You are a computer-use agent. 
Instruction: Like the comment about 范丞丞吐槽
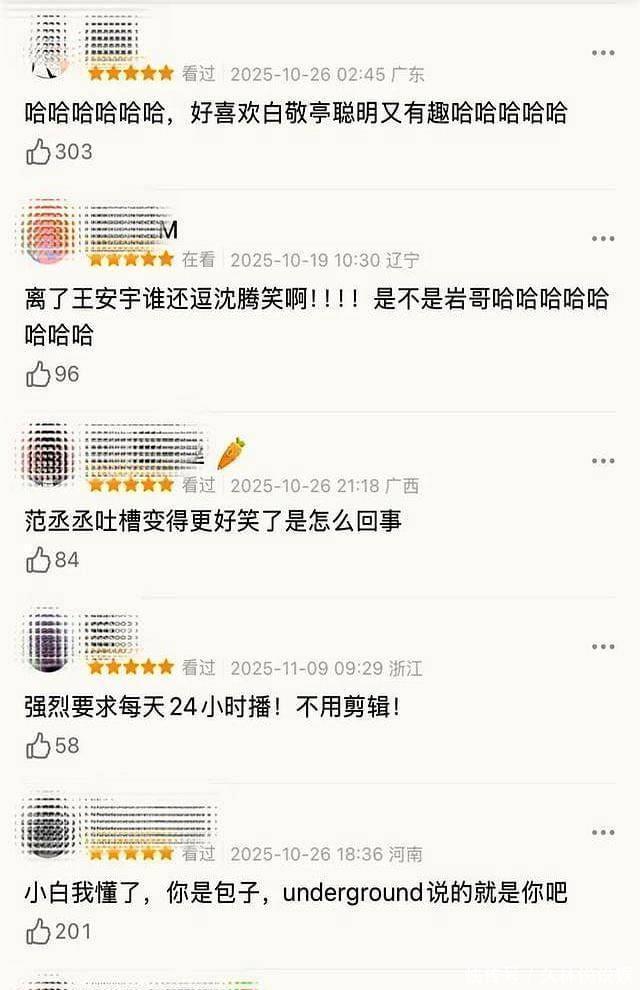point(39,560)
